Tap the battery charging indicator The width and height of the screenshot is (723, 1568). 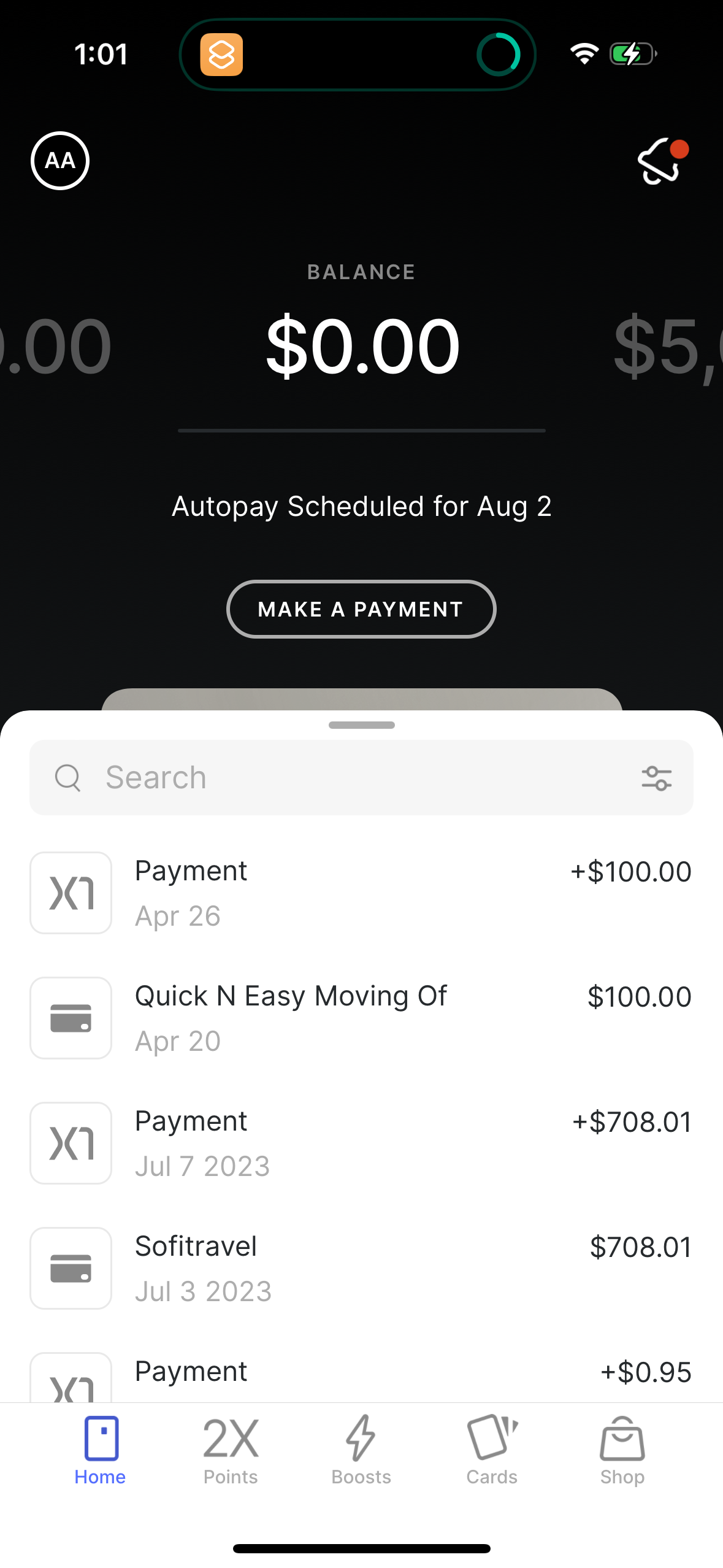pyautogui.click(x=631, y=54)
